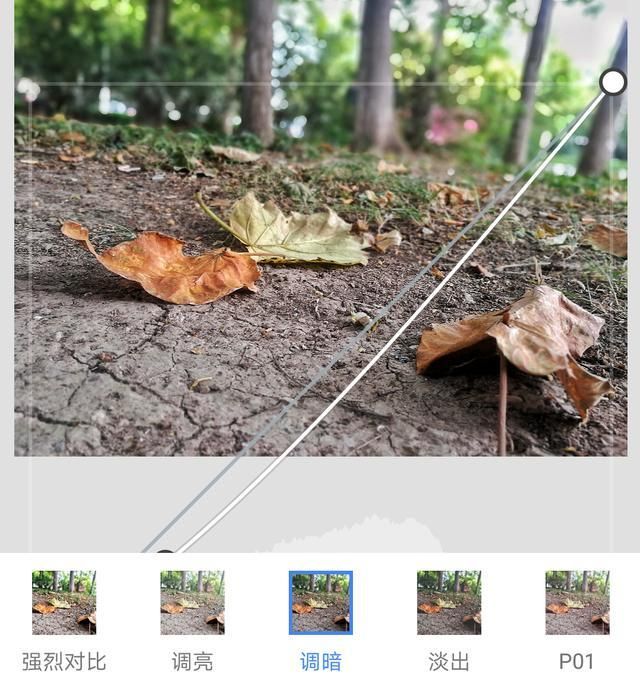
Task: Tap the top-right curve control point
Action: coord(613,82)
